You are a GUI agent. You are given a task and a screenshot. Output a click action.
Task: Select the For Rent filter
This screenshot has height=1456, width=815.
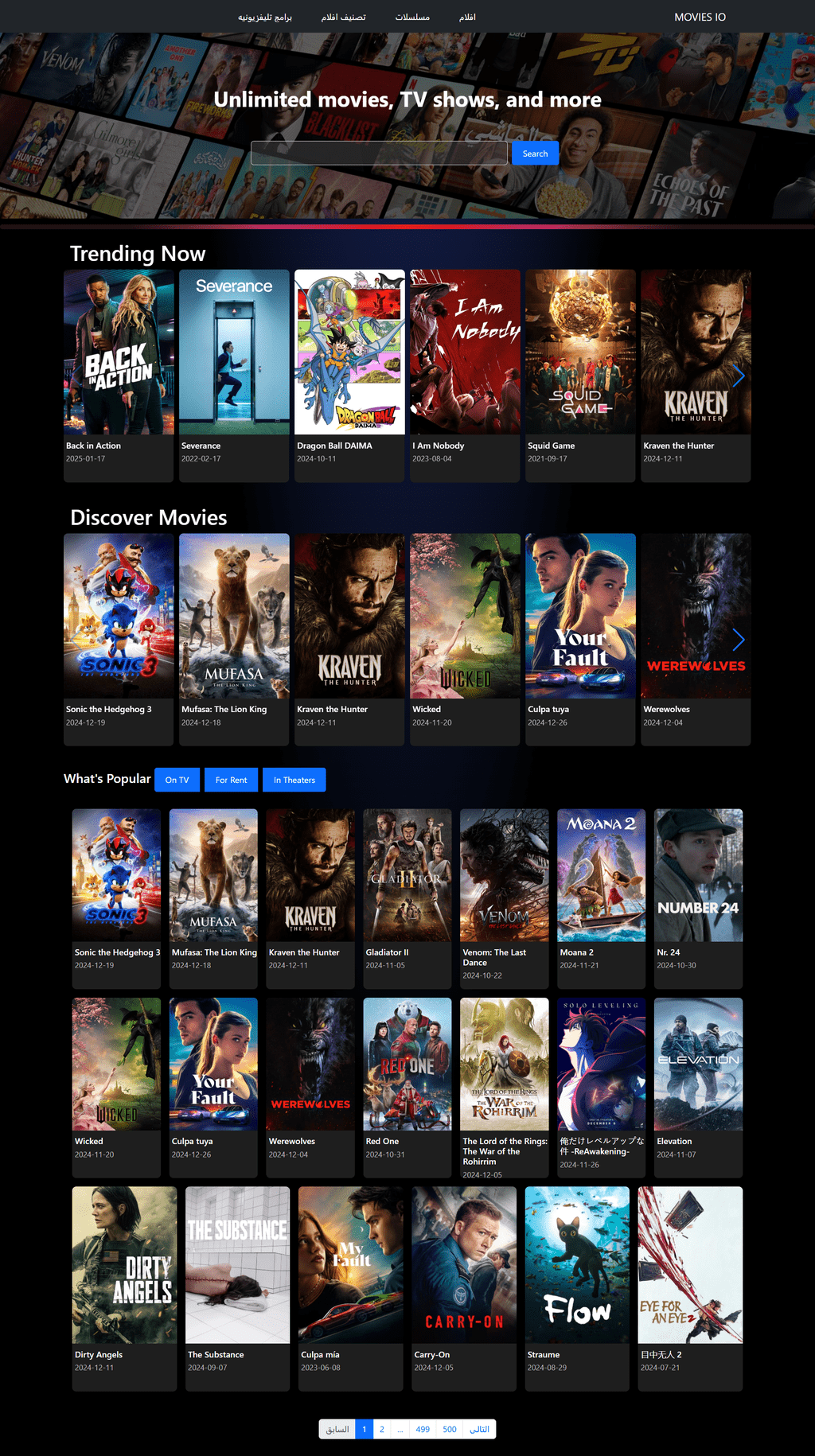[x=231, y=780]
